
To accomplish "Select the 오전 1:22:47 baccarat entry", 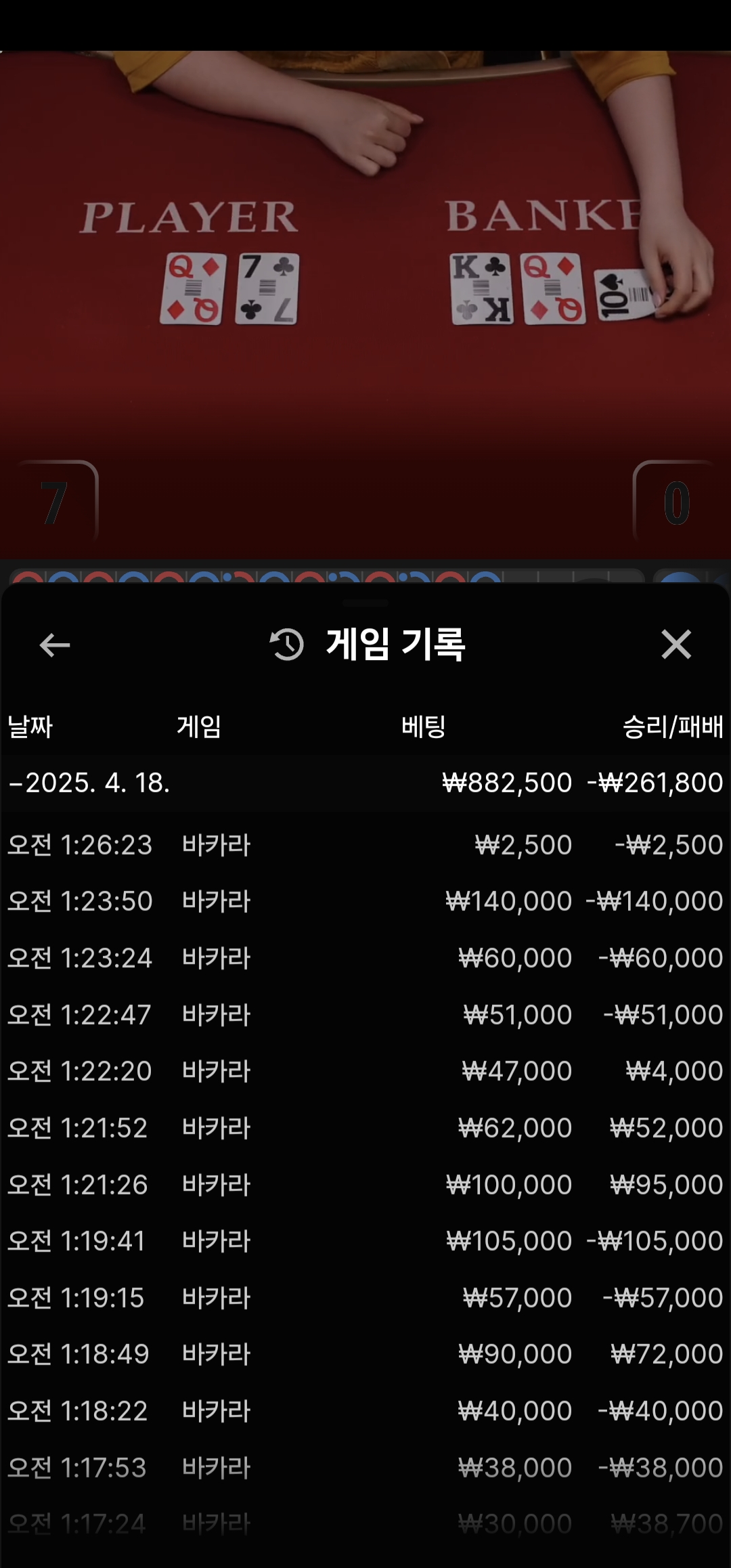I will point(365,1015).
